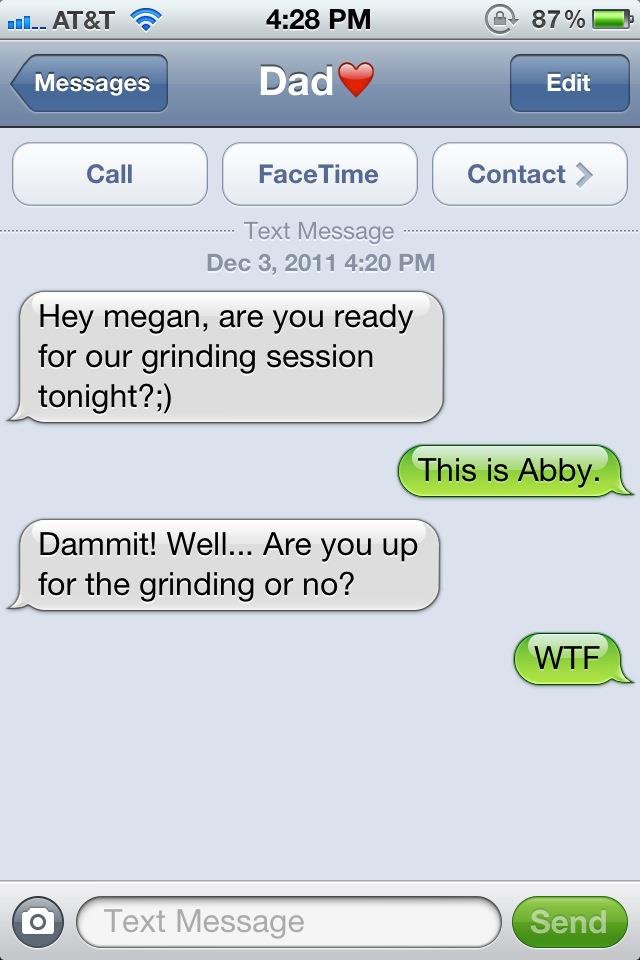Open the camera attachment icon
The image size is (640, 960).
coord(38,922)
